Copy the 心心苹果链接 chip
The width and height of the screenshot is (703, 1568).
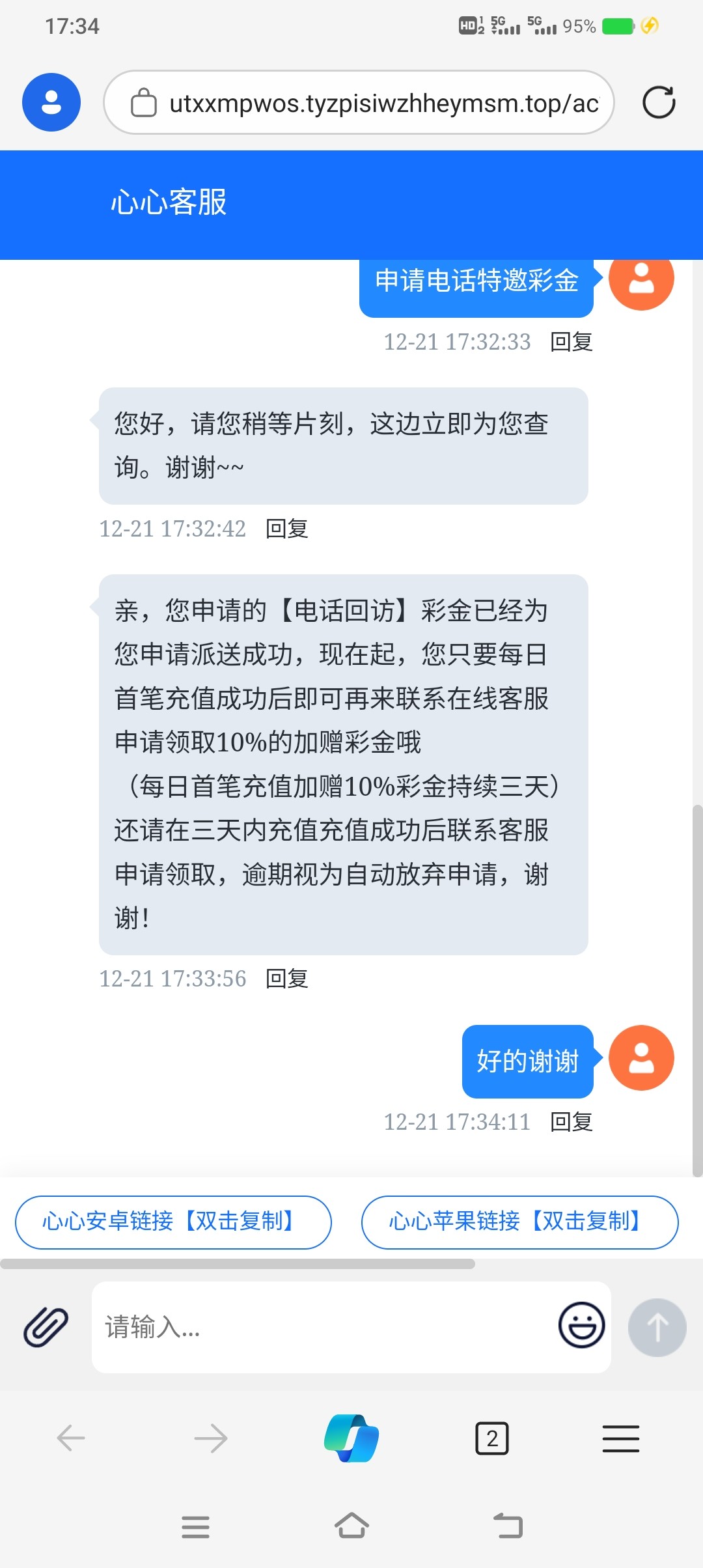tap(520, 1222)
